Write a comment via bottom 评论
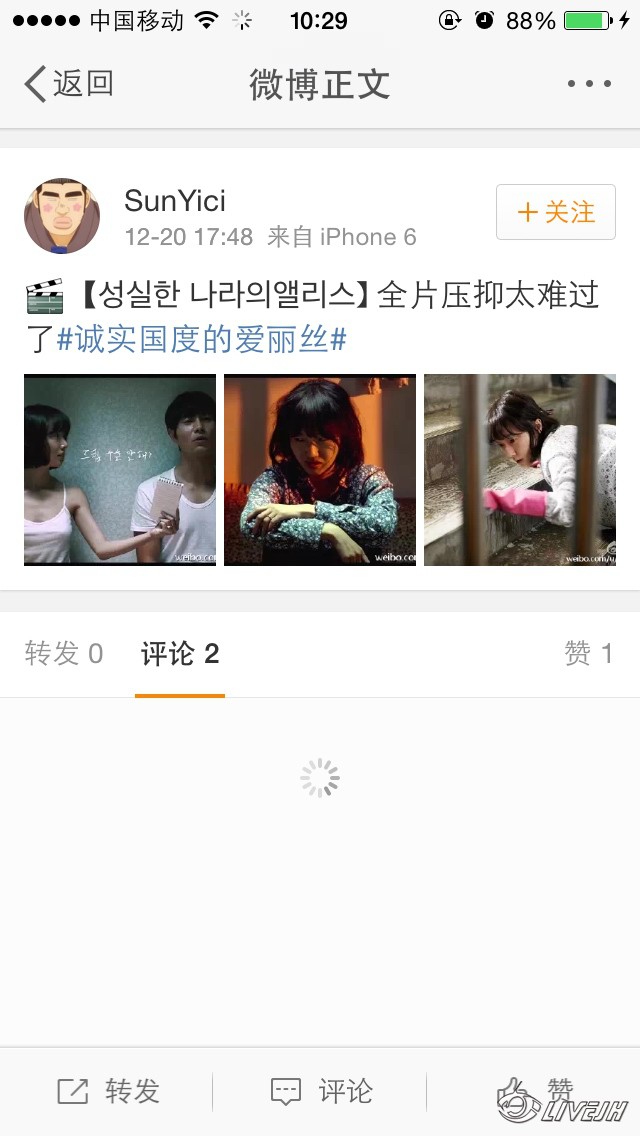Viewport: 640px width, 1136px height. 322,1091
